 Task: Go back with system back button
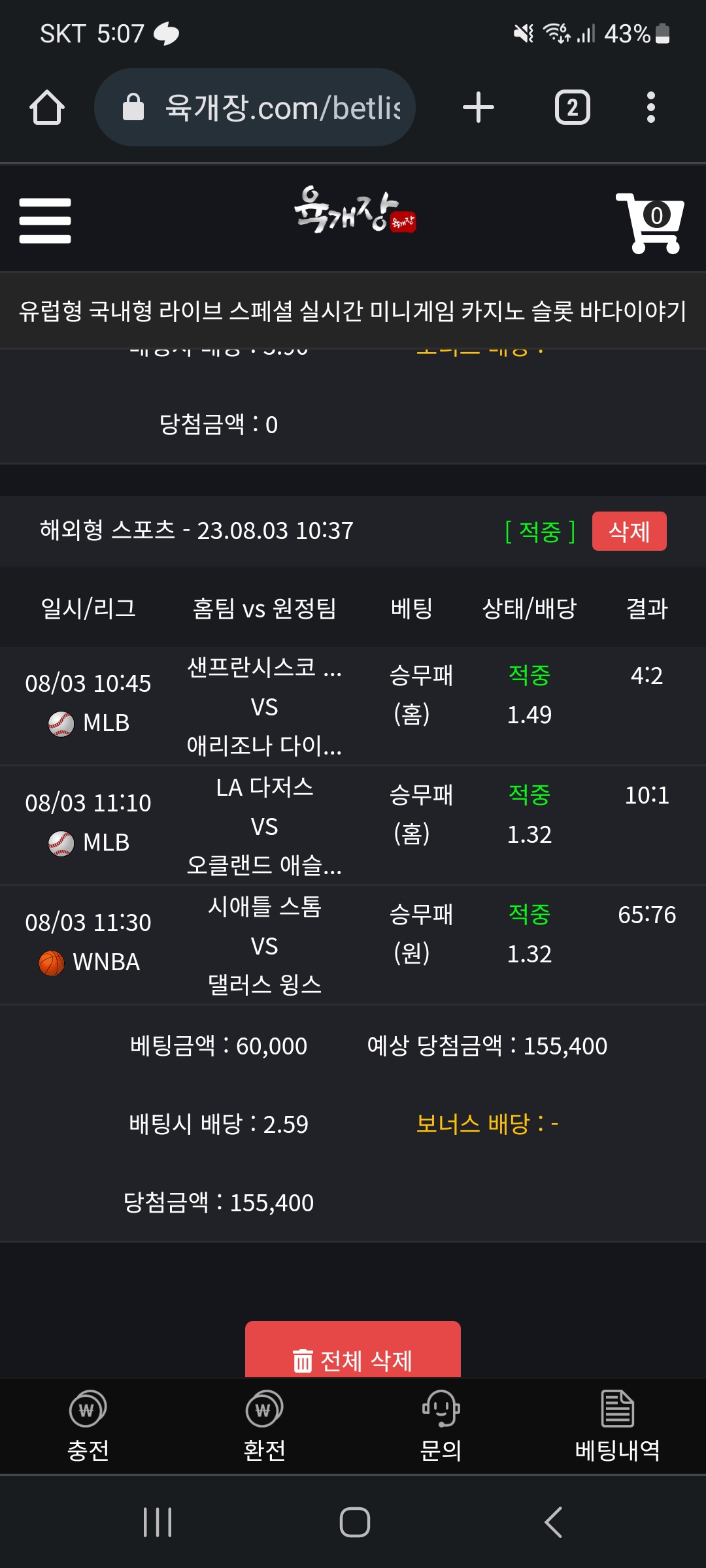[553, 1522]
